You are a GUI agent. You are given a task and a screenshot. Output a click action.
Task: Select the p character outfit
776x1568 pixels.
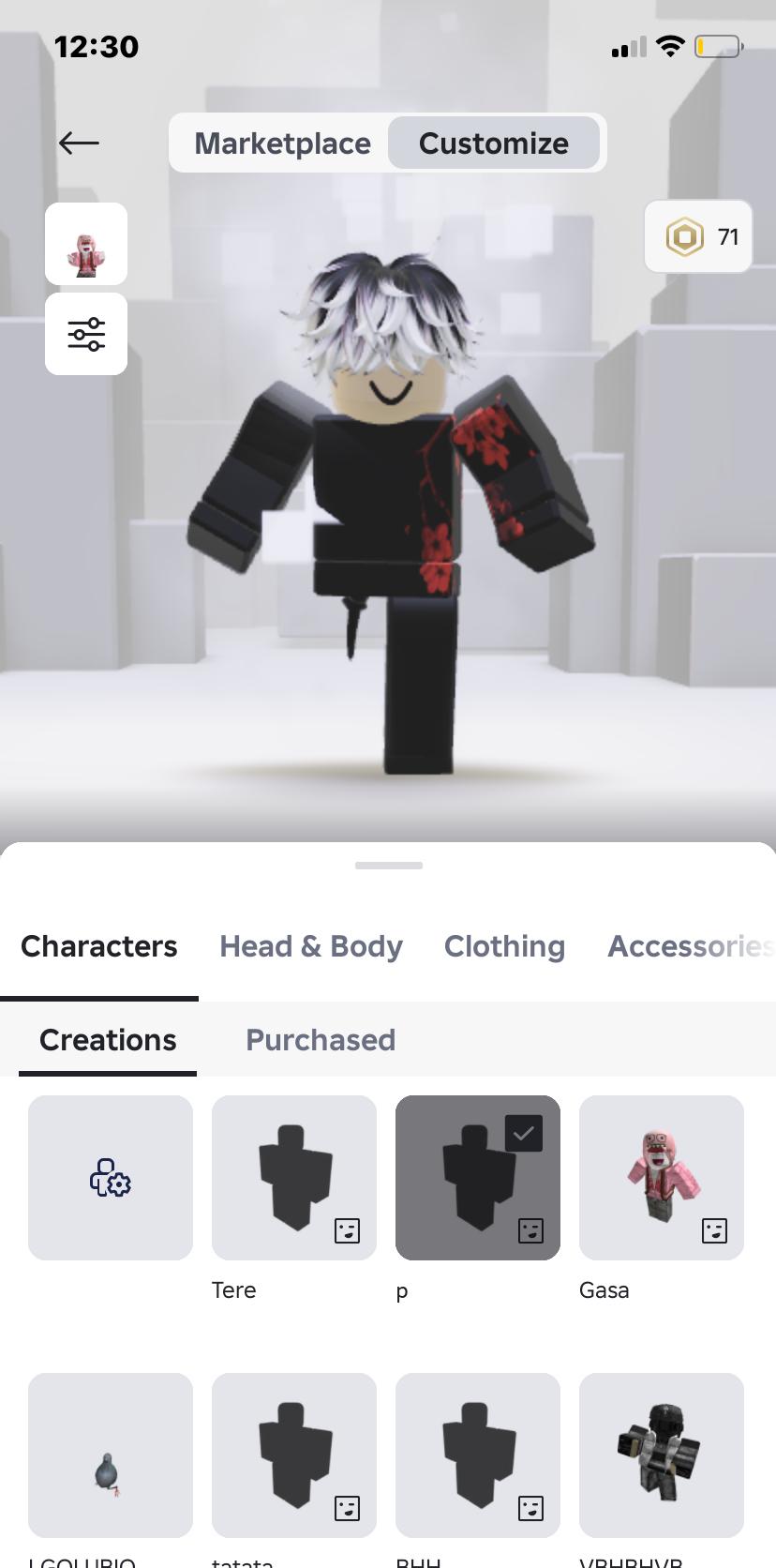click(x=478, y=1178)
